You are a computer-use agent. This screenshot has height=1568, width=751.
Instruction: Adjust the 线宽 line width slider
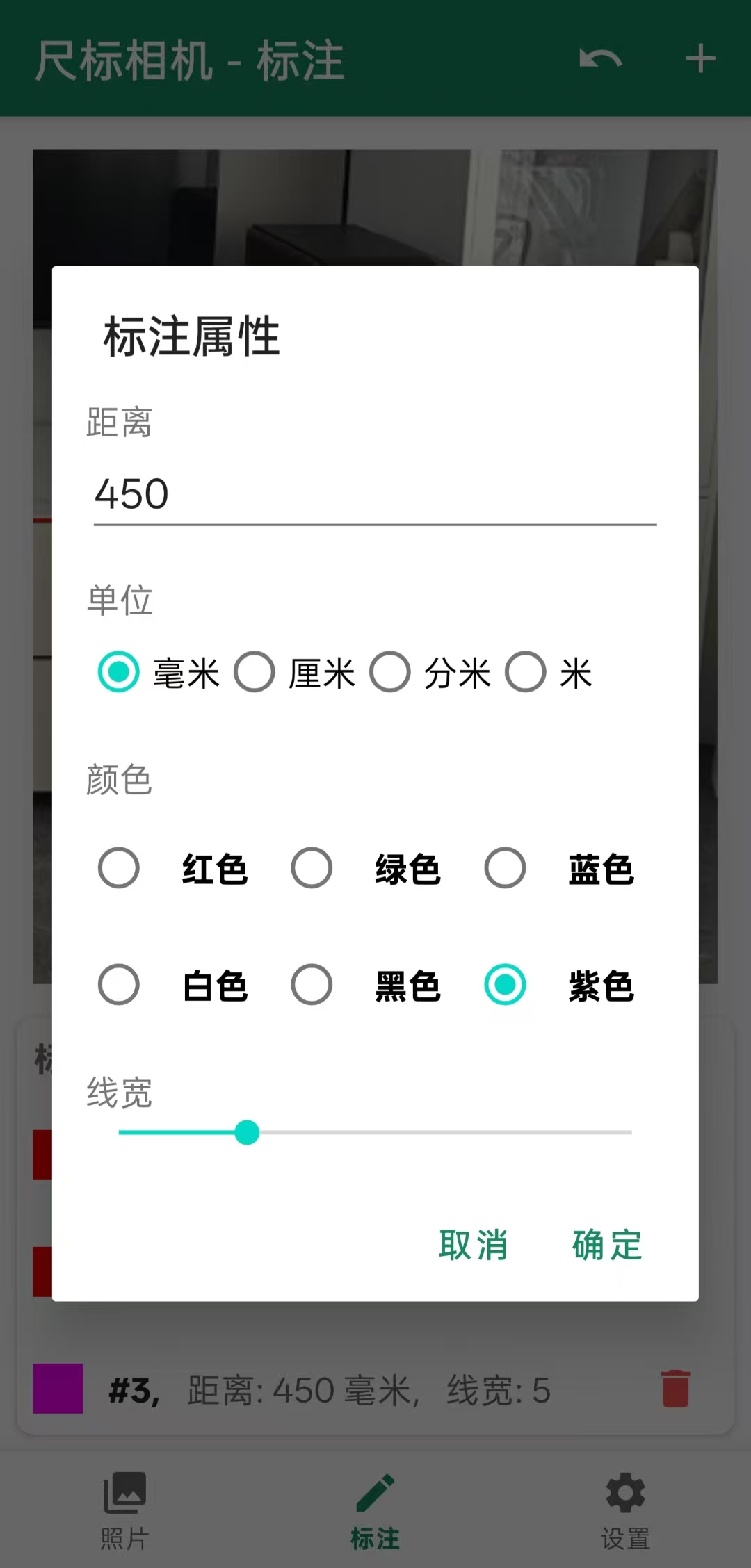(247, 1133)
